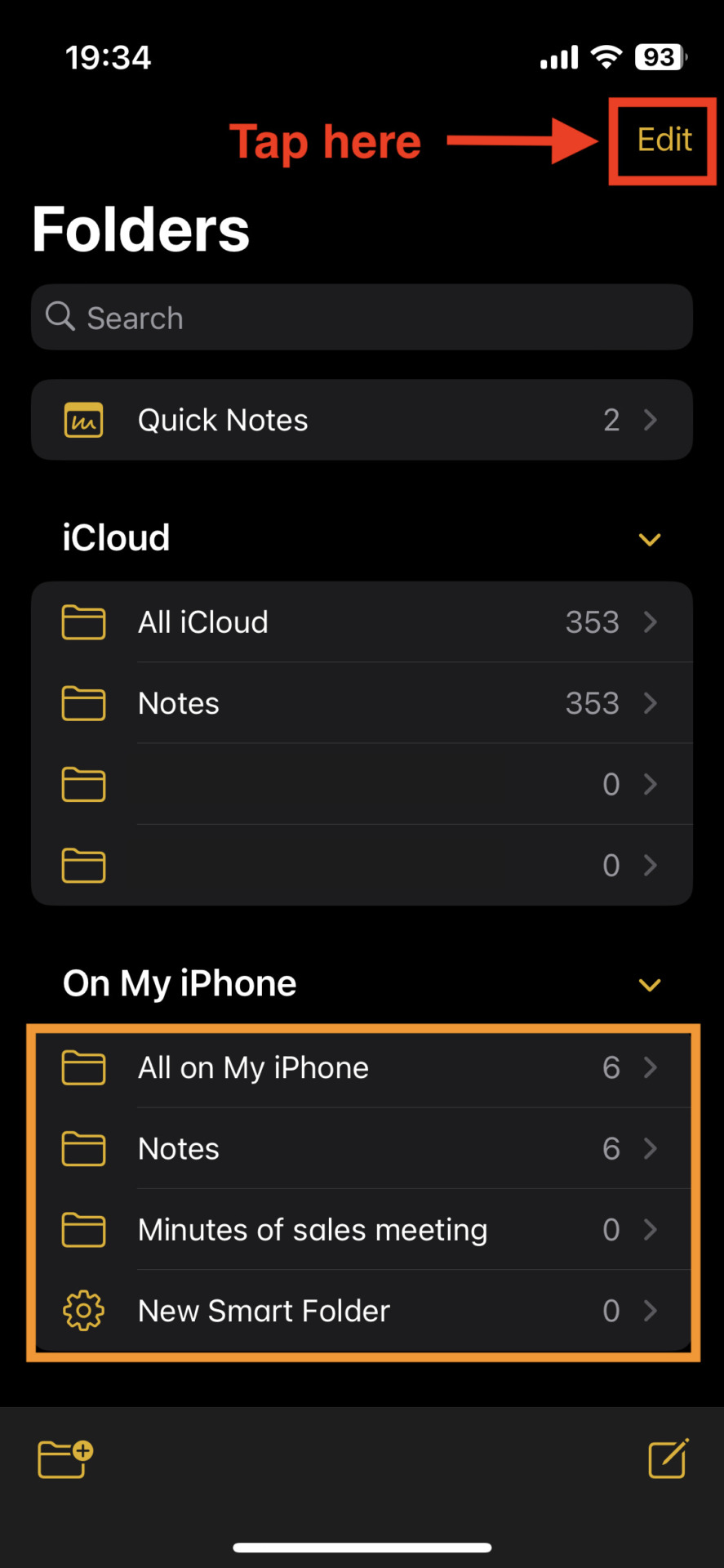724x1568 pixels.
Task: Tap the Quick Notes icon
Action: coord(82,420)
